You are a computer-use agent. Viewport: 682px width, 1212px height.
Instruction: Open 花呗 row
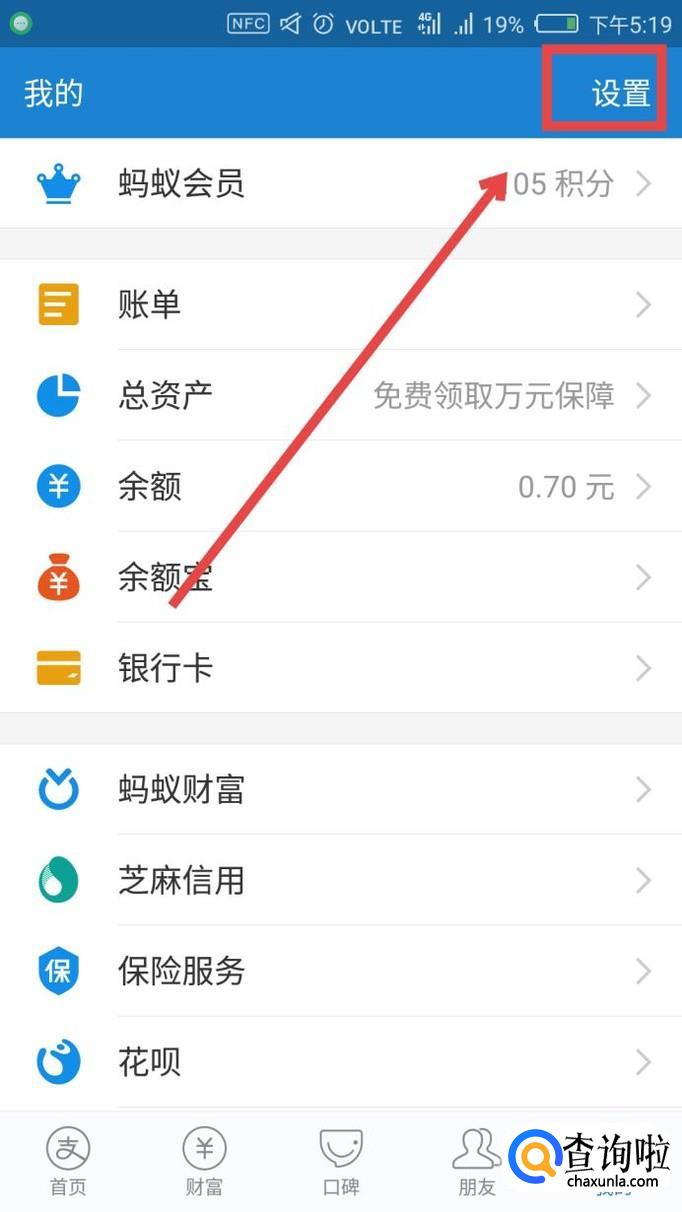coord(341,1062)
